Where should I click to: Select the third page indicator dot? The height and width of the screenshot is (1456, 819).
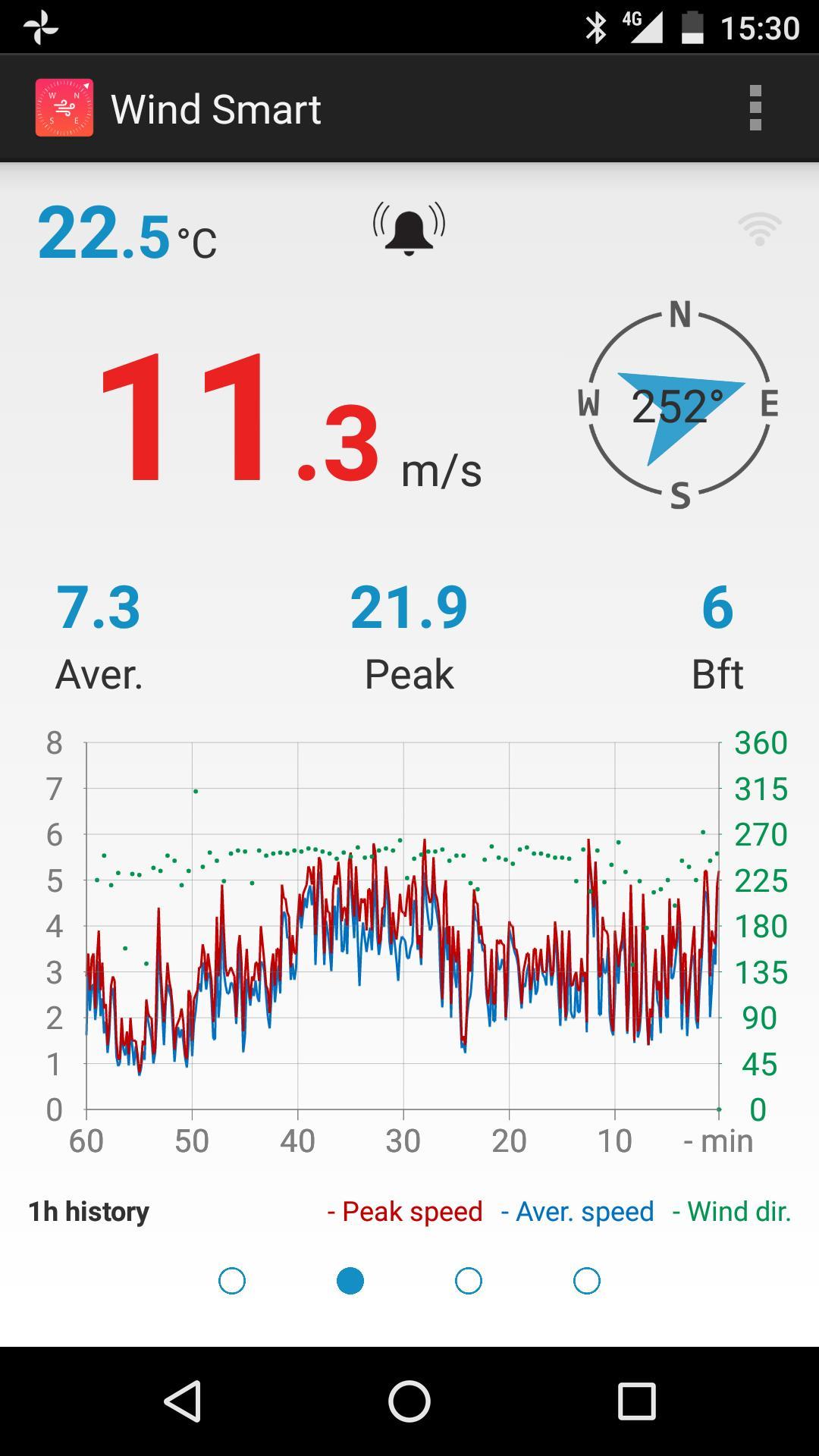pos(469,1279)
